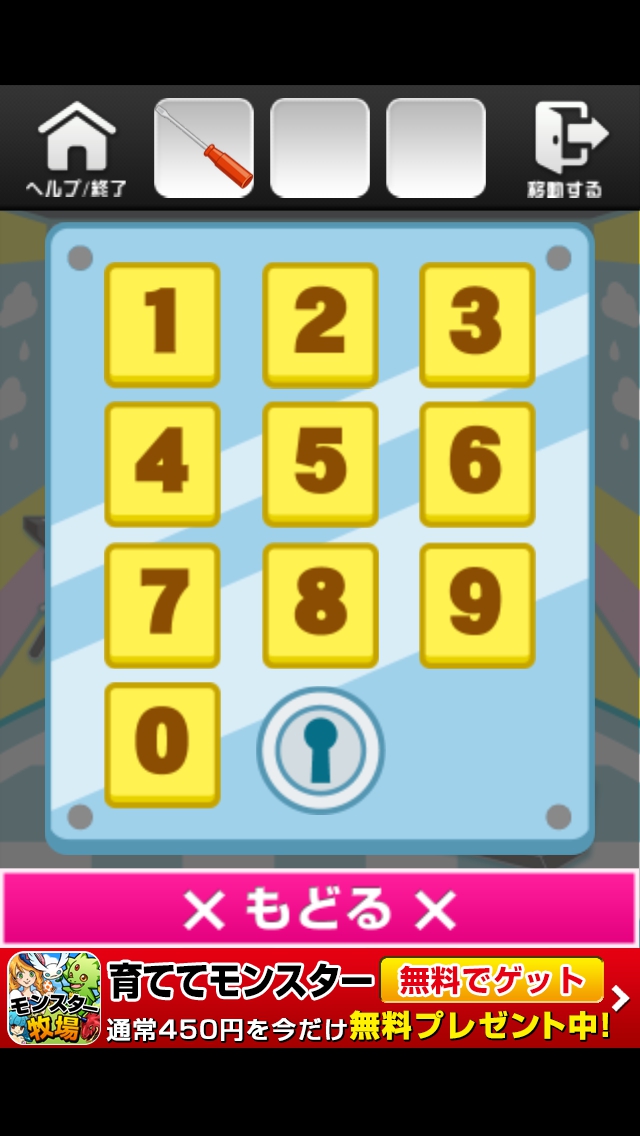The width and height of the screenshot is (640, 1136).
Task: Open the Help/Exit home icon
Action: (x=77, y=148)
